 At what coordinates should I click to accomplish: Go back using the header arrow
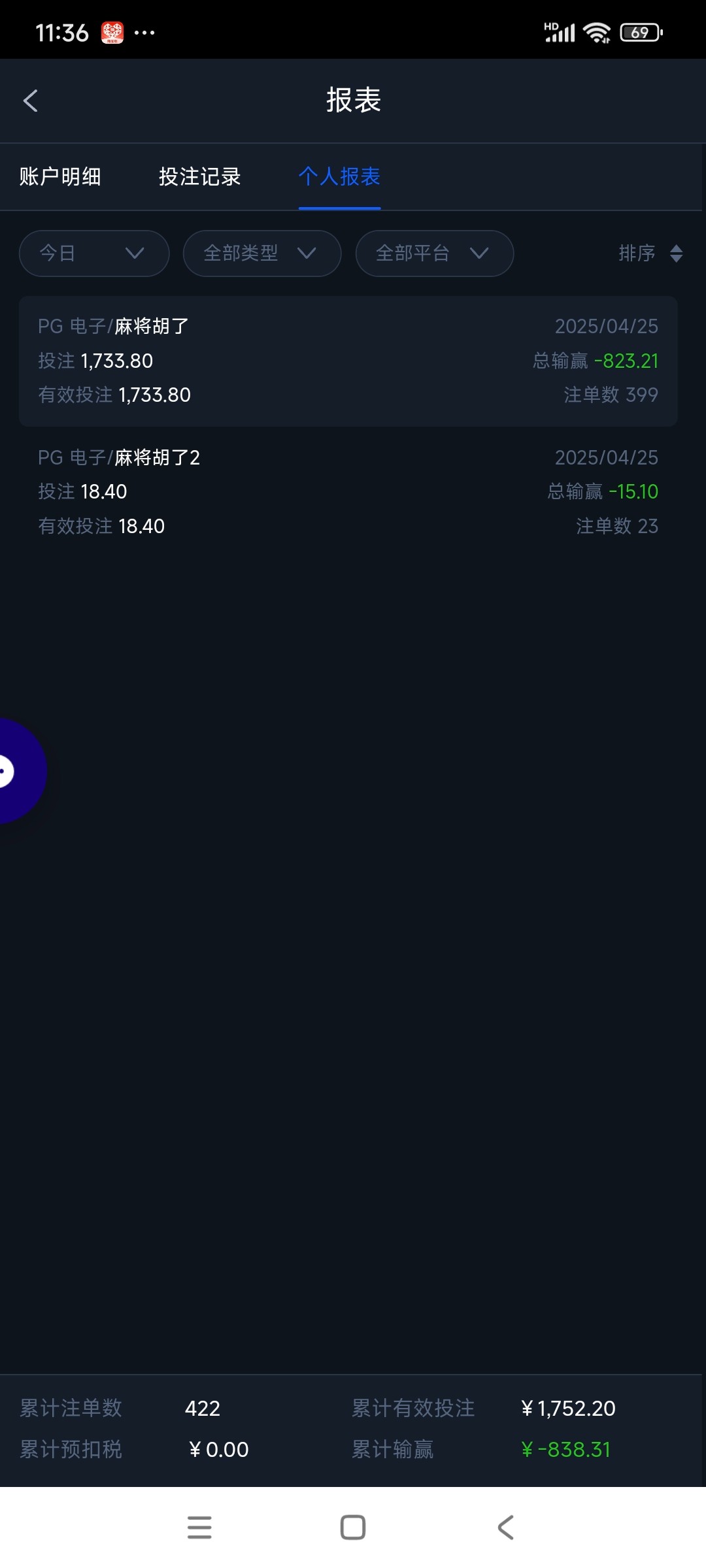click(x=31, y=101)
